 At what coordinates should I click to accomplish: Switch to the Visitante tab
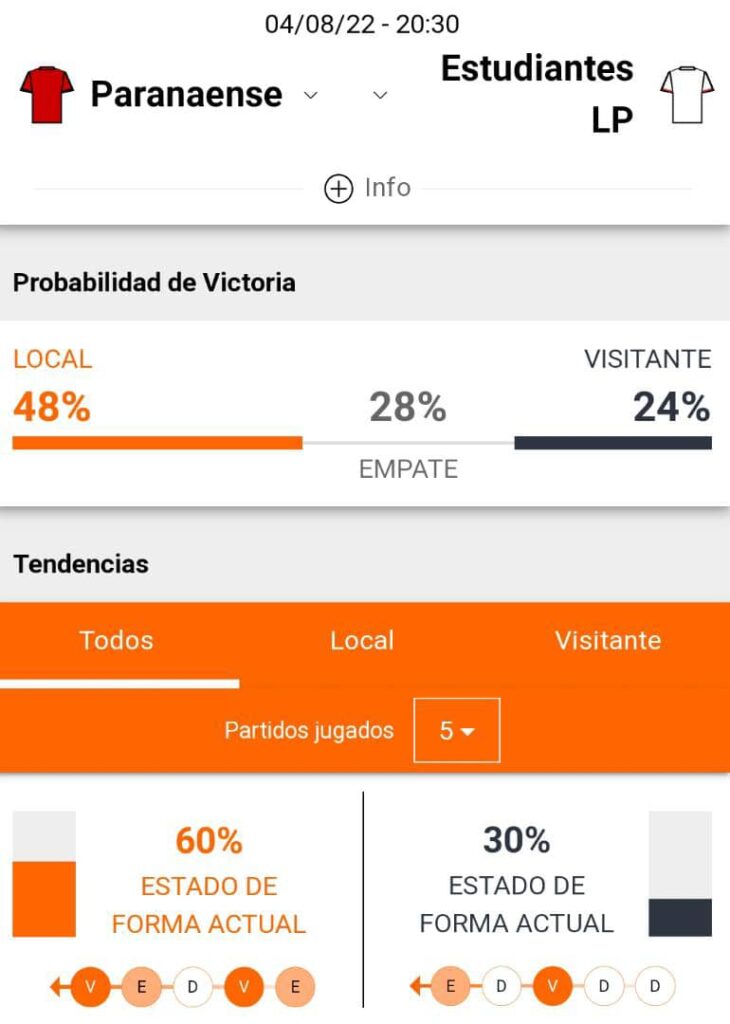(x=608, y=641)
